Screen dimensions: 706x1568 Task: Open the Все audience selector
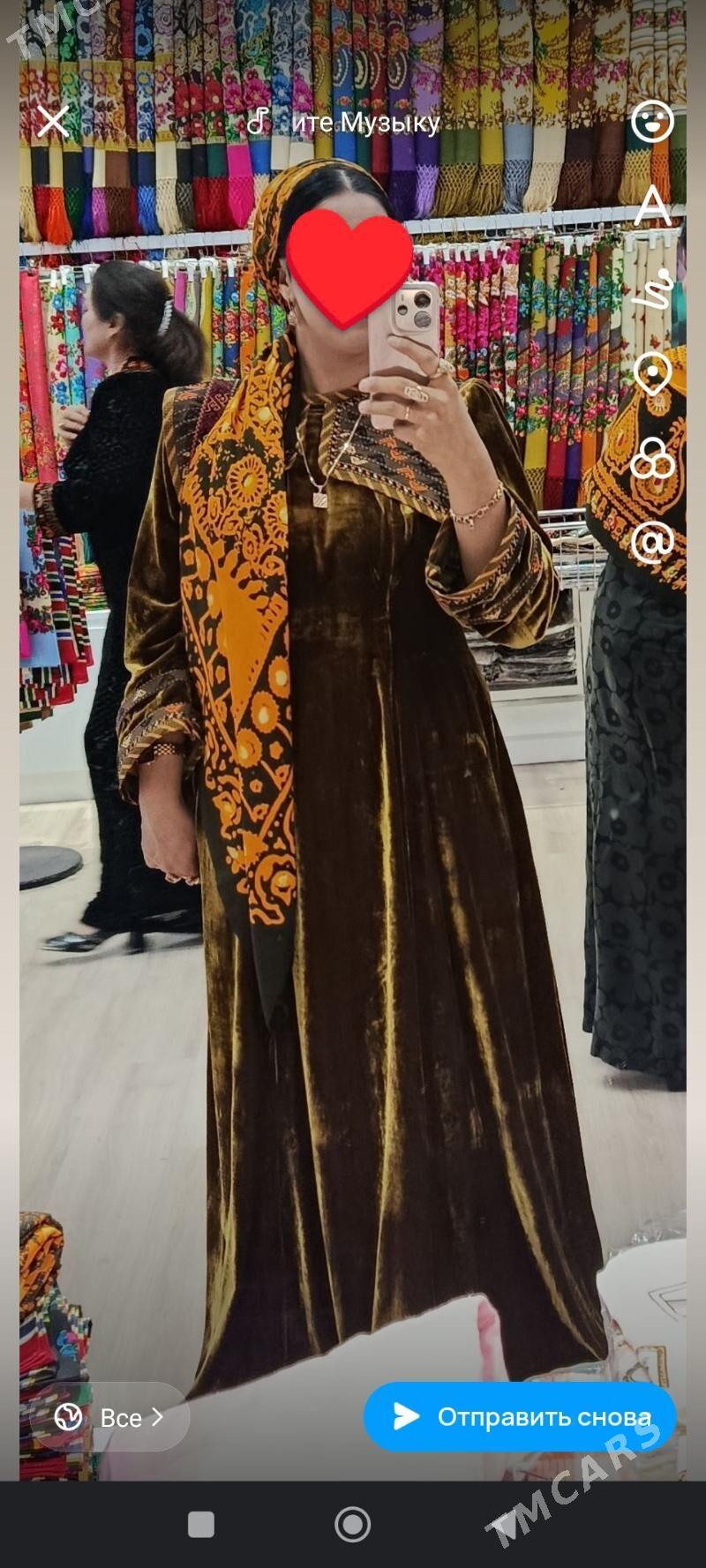[x=109, y=1418]
